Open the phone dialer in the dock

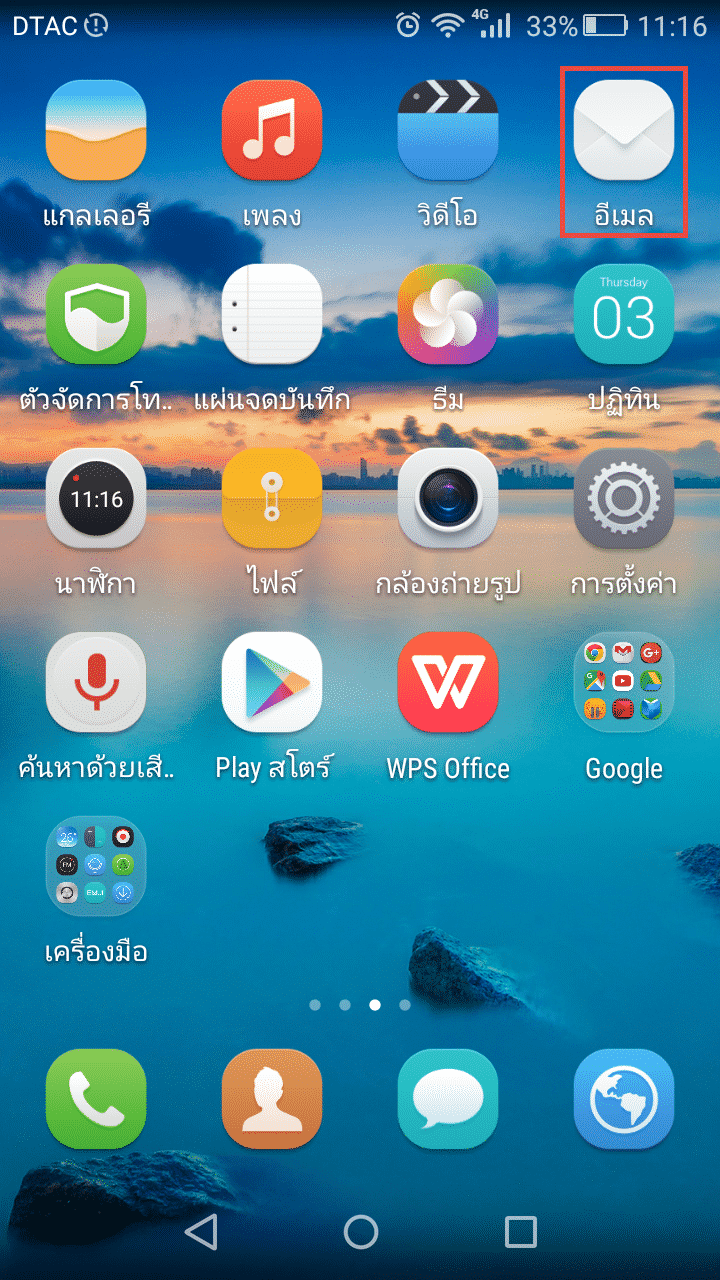[96, 1099]
